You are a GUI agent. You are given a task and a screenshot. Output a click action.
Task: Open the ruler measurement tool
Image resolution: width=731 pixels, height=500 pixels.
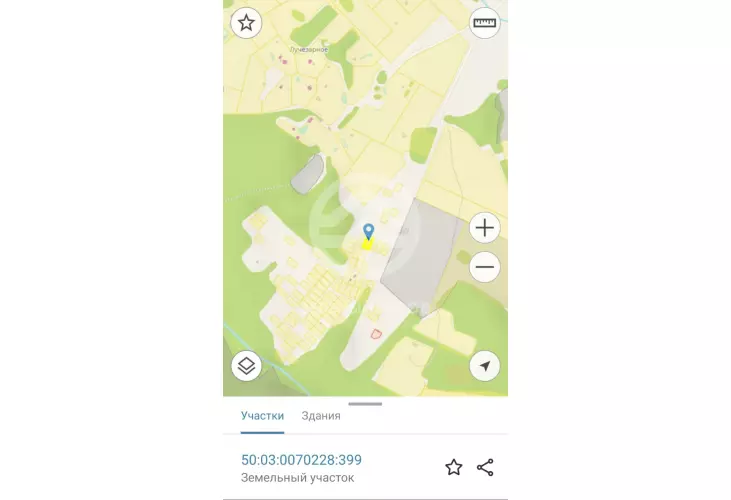[485, 23]
